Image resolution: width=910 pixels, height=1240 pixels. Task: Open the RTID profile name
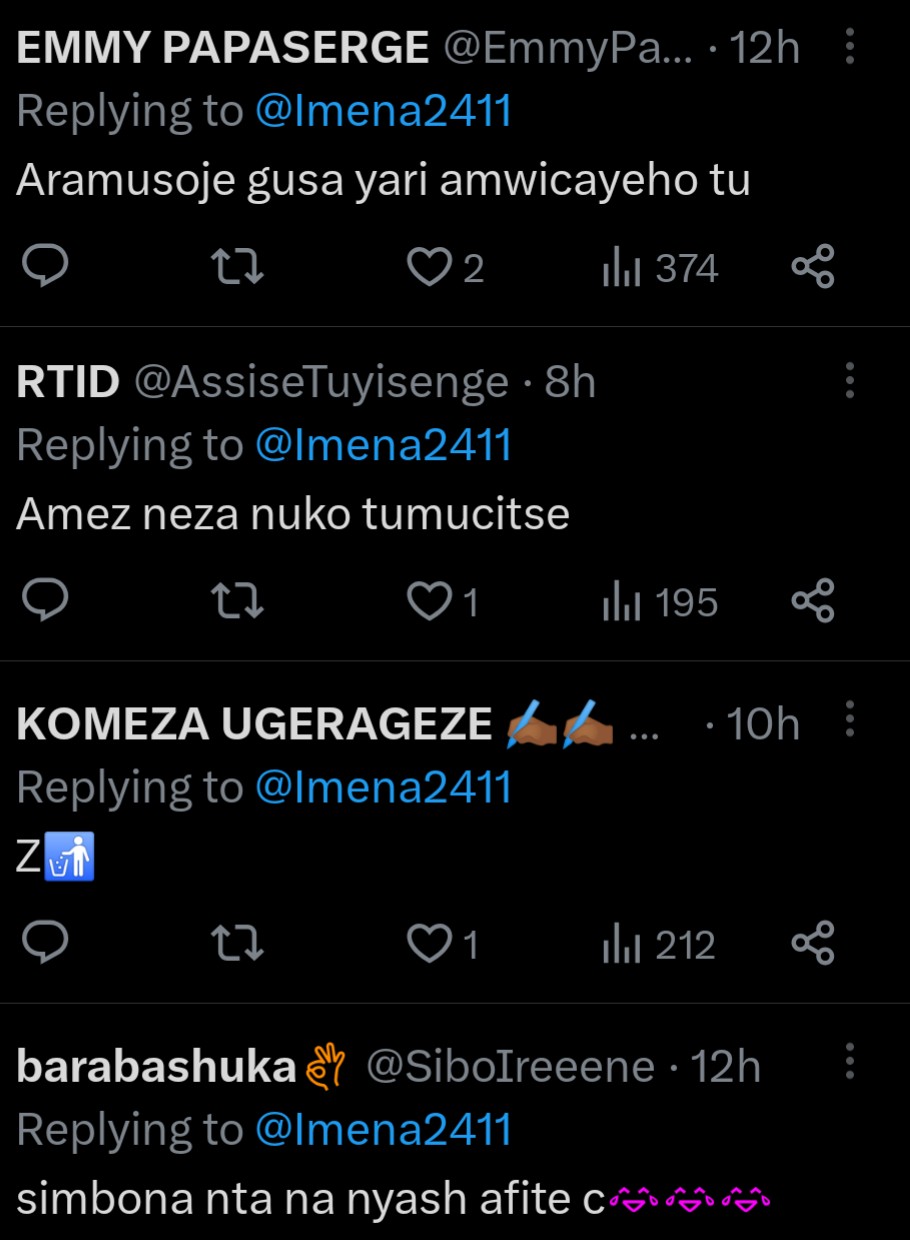coord(68,382)
